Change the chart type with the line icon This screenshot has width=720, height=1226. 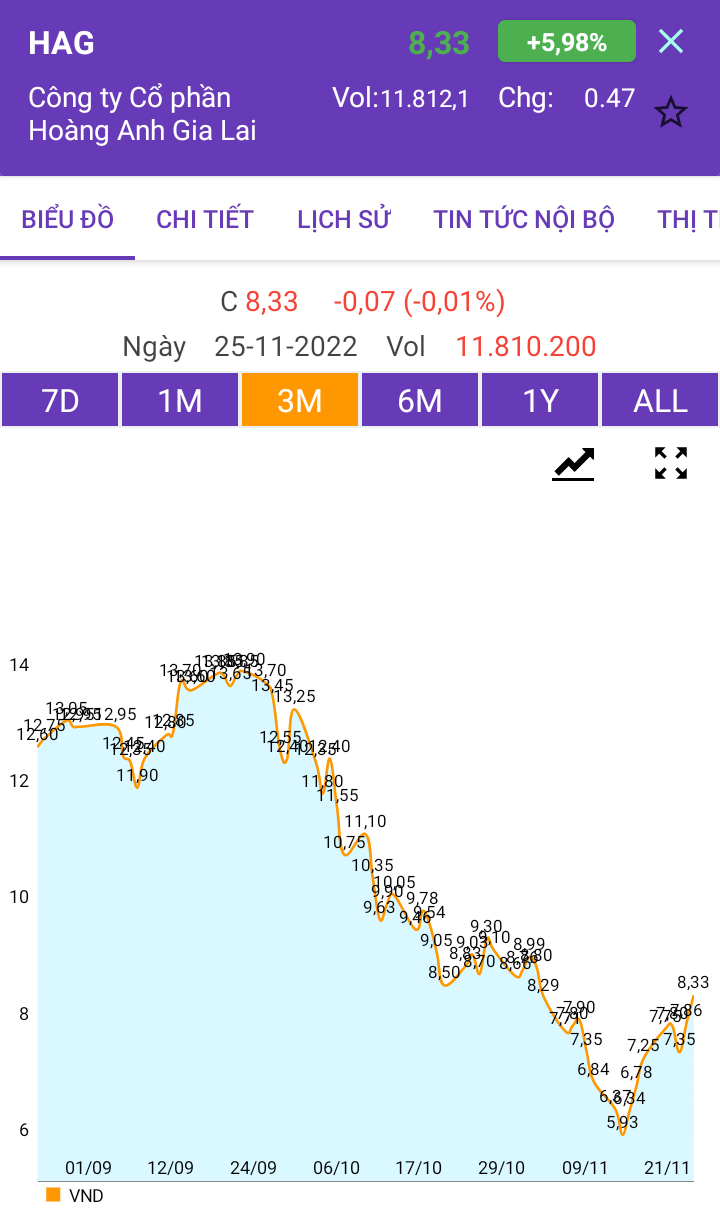coord(573,464)
